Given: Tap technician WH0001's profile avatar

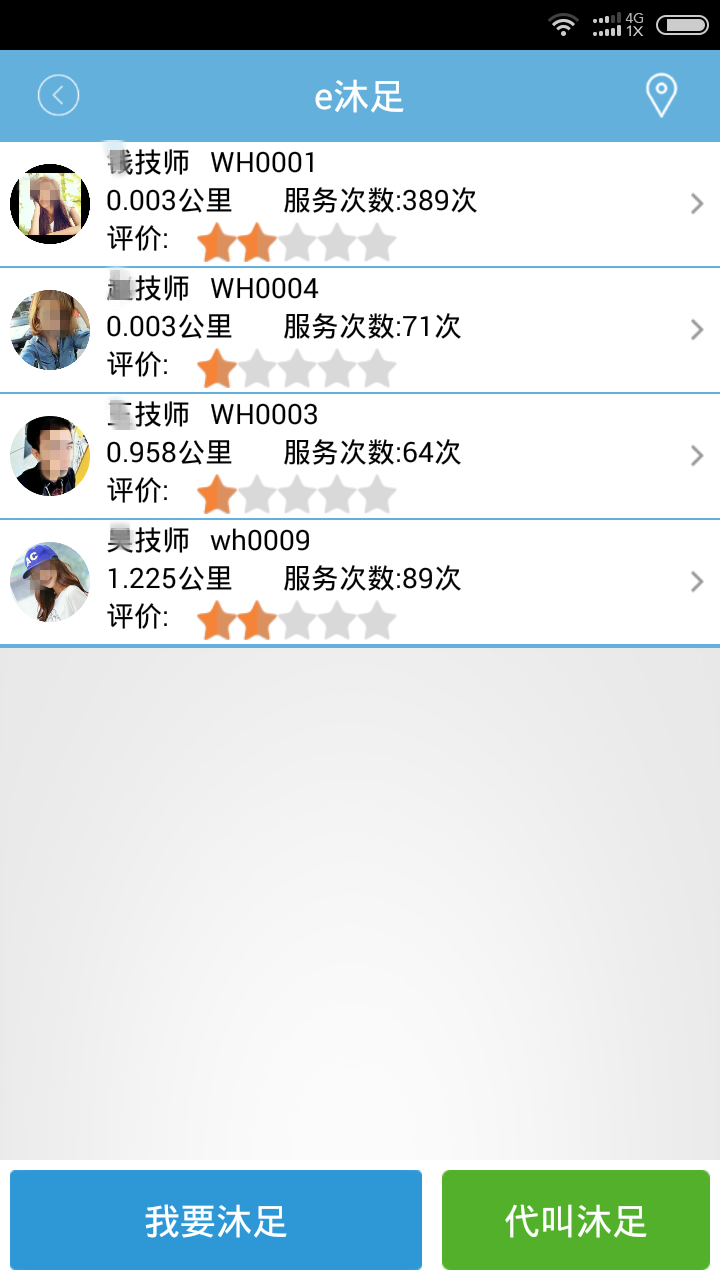Looking at the screenshot, I should pyautogui.click(x=49, y=203).
